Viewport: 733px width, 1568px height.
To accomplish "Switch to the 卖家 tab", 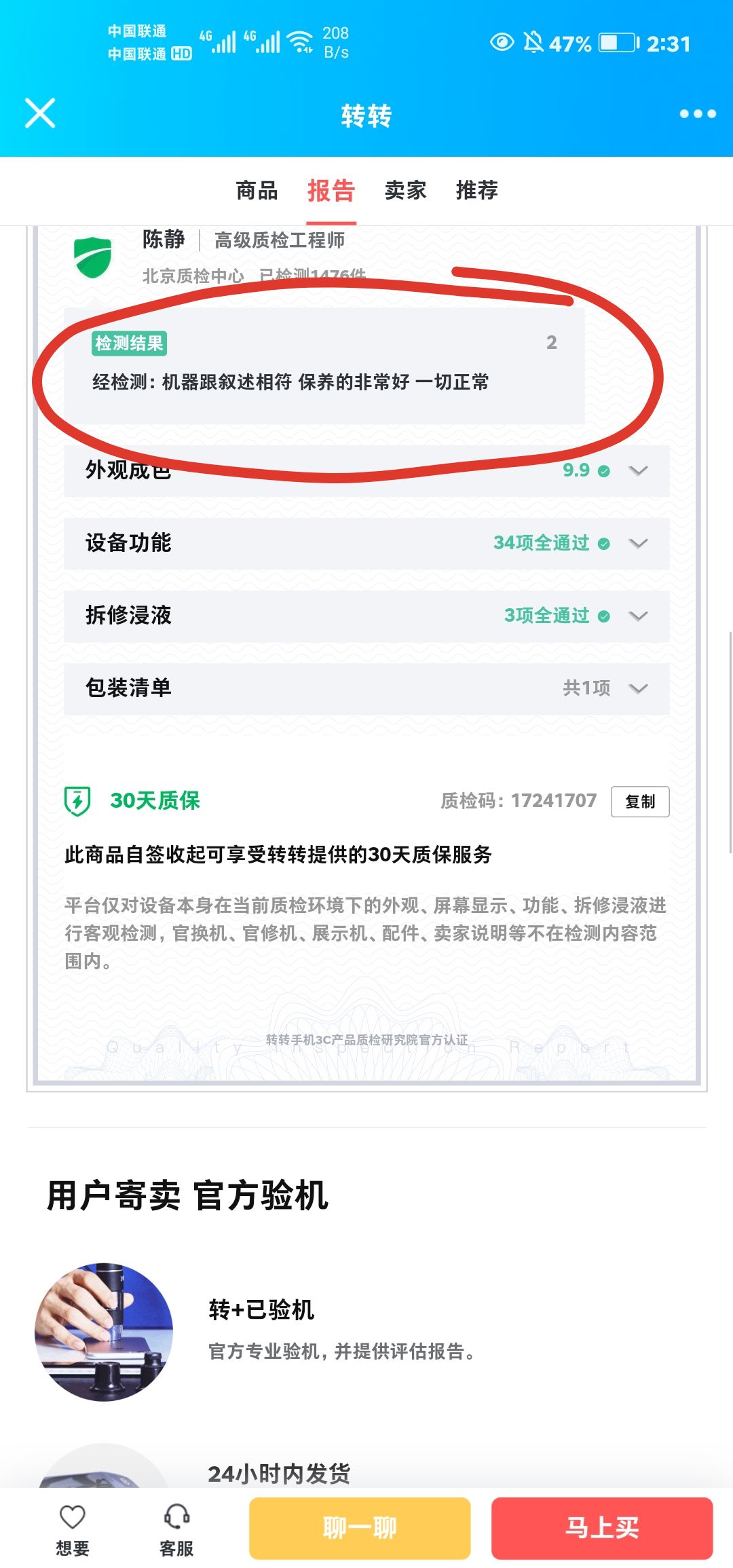I will (x=405, y=191).
